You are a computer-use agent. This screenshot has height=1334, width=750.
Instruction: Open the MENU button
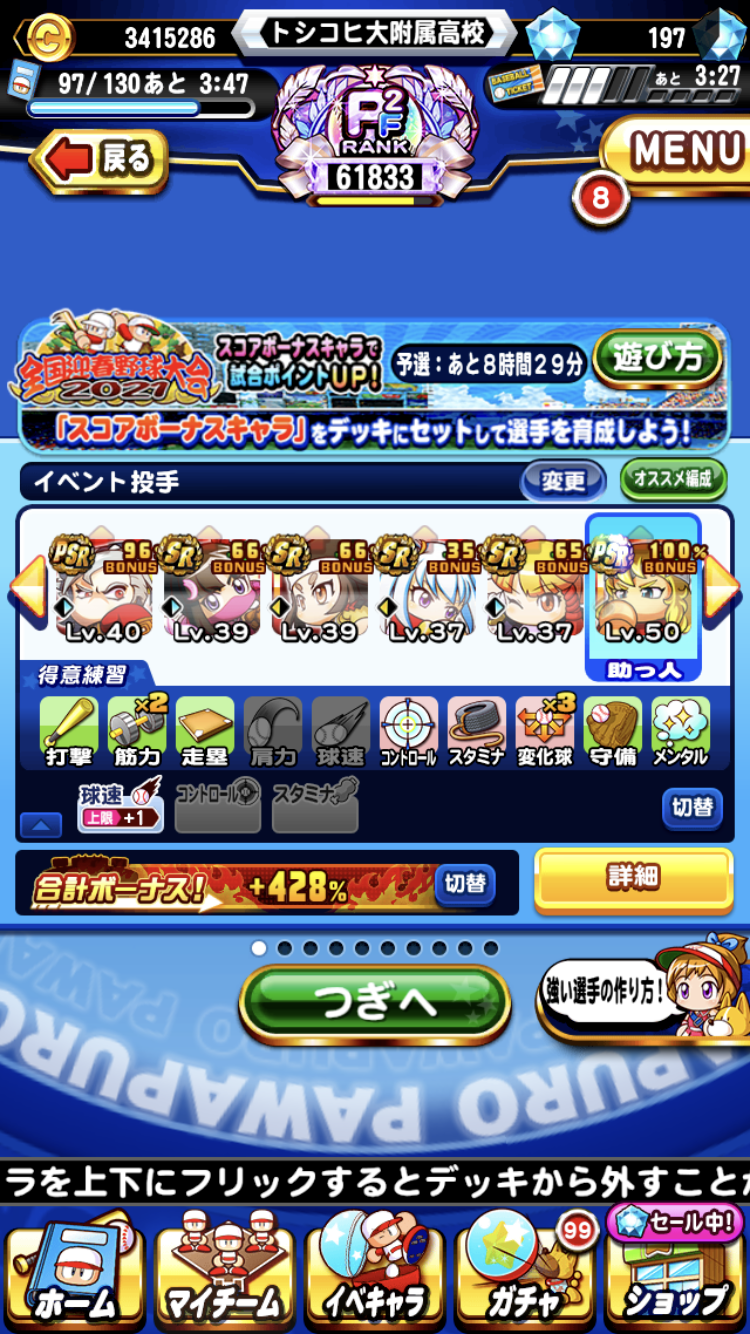[x=678, y=152]
